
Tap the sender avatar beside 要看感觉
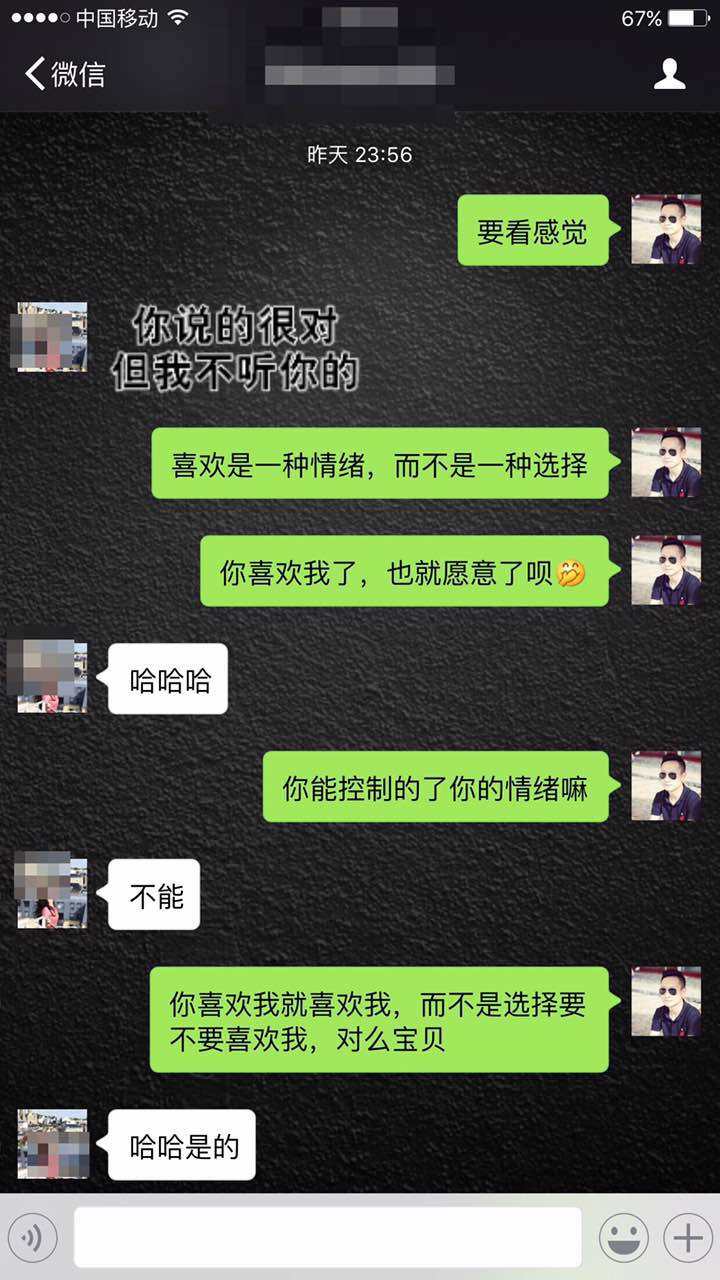coord(666,230)
